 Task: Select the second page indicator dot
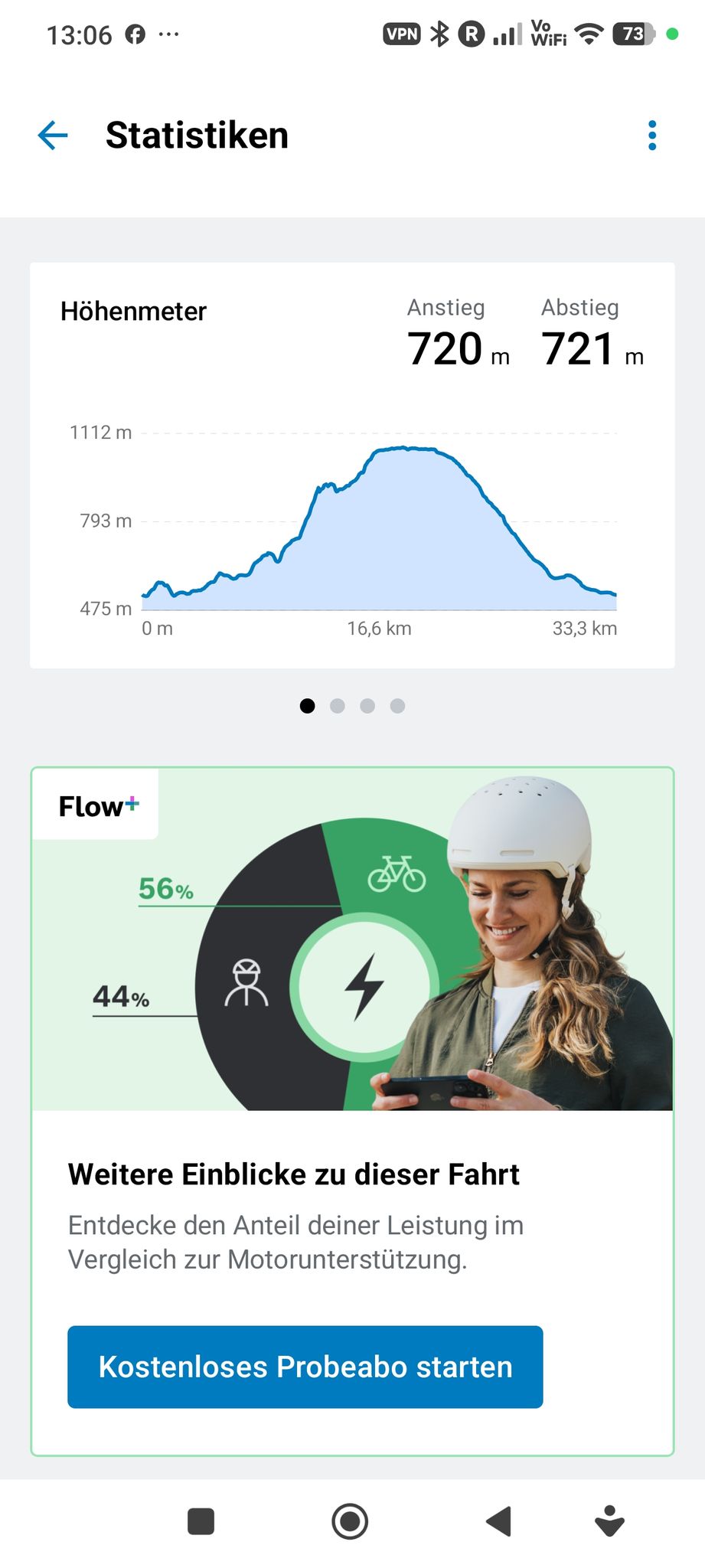[x=338, y=706]
